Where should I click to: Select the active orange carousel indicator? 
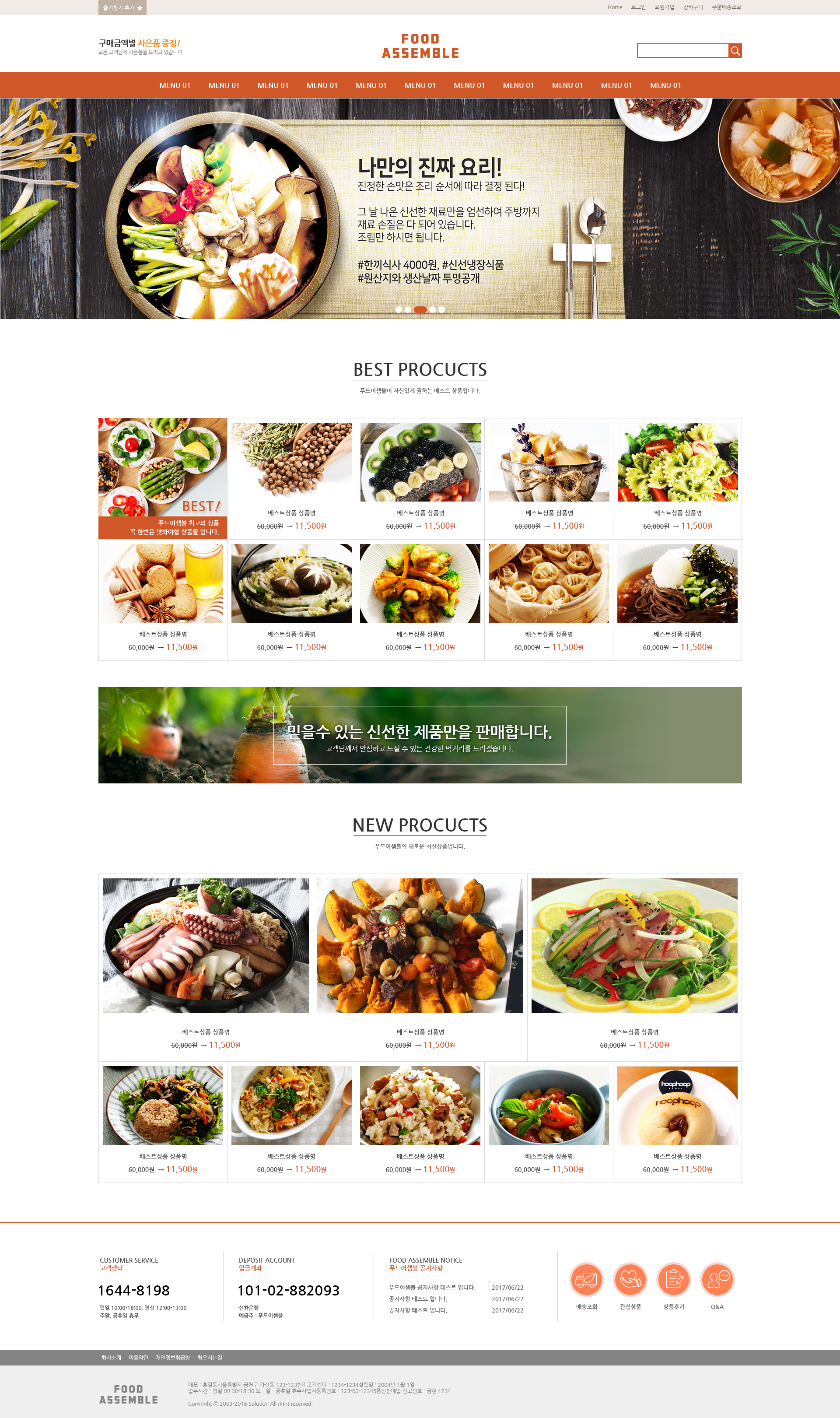coord(420,309)
